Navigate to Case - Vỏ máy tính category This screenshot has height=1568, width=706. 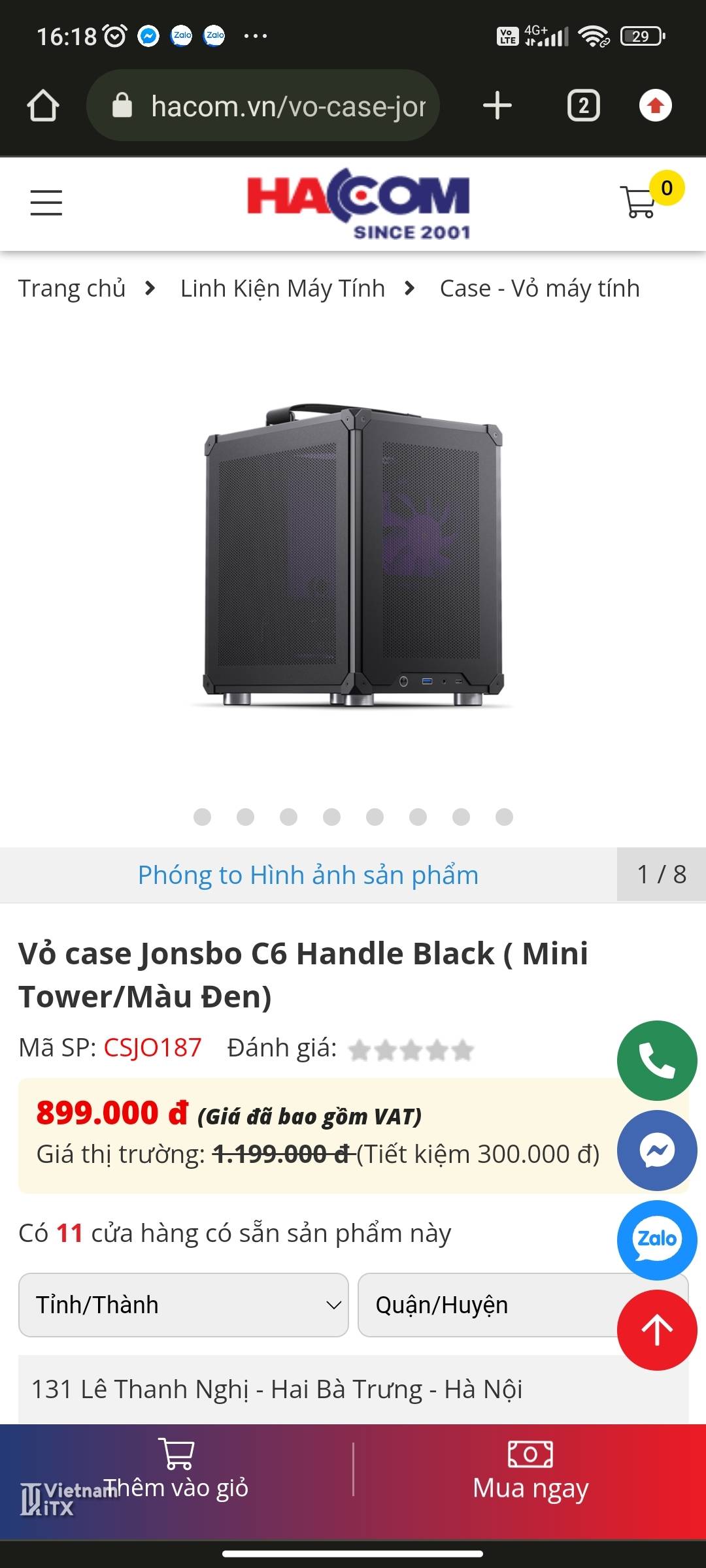click(539, 288)
